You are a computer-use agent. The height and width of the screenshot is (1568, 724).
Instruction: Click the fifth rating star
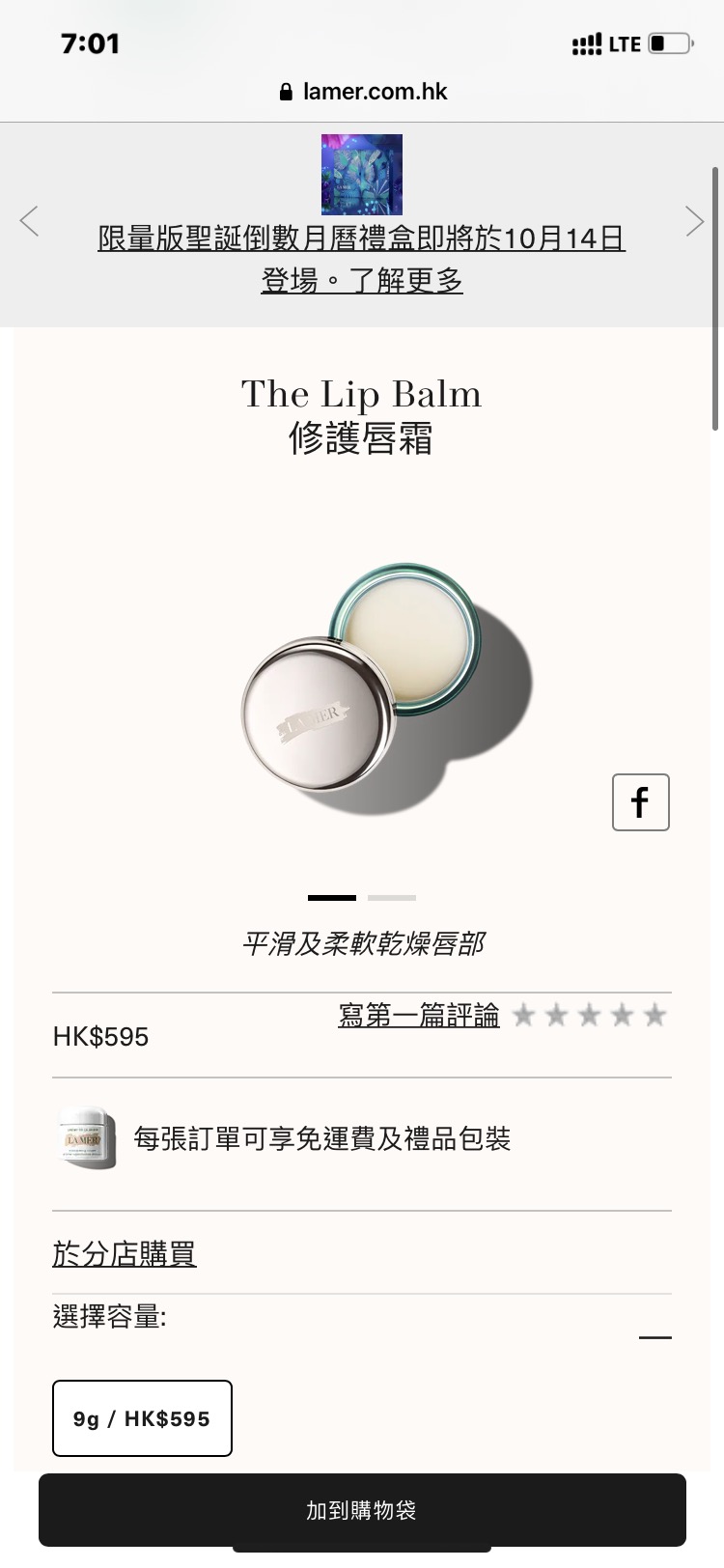point(655,1015)
